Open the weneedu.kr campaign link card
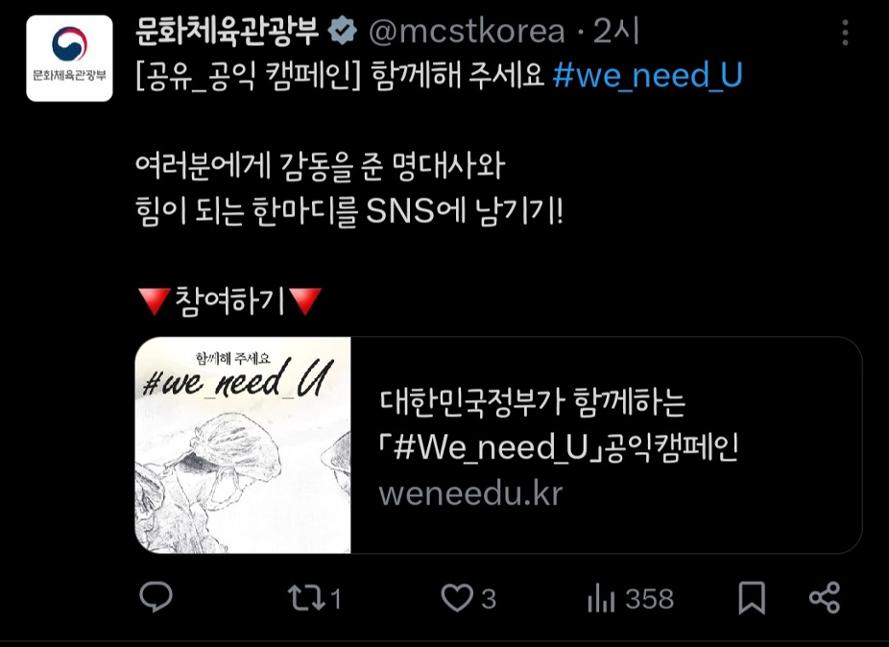The height and width of the screenshot is (647, 889). click(498, 445)
